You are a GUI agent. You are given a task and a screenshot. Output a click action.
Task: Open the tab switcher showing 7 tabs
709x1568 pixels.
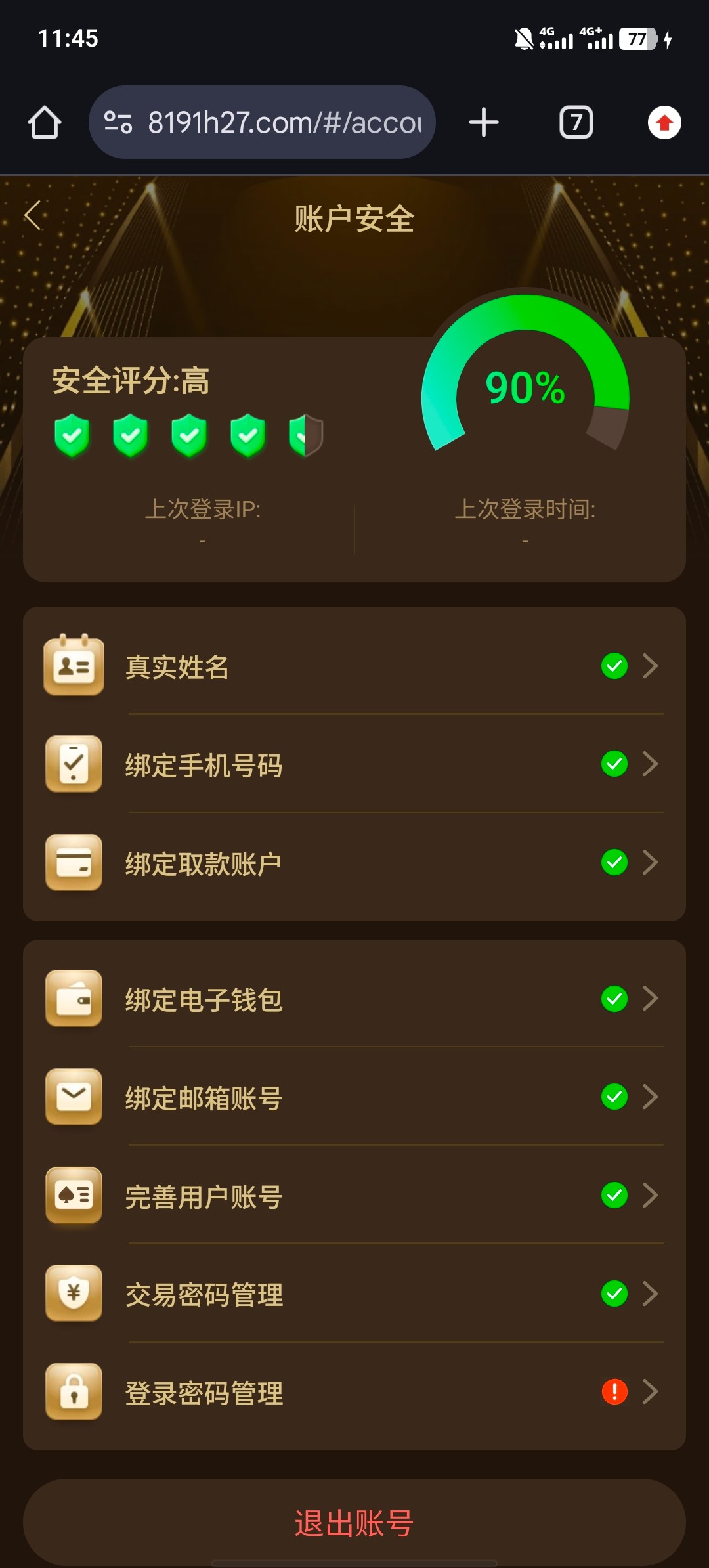(x=576, y=123)
